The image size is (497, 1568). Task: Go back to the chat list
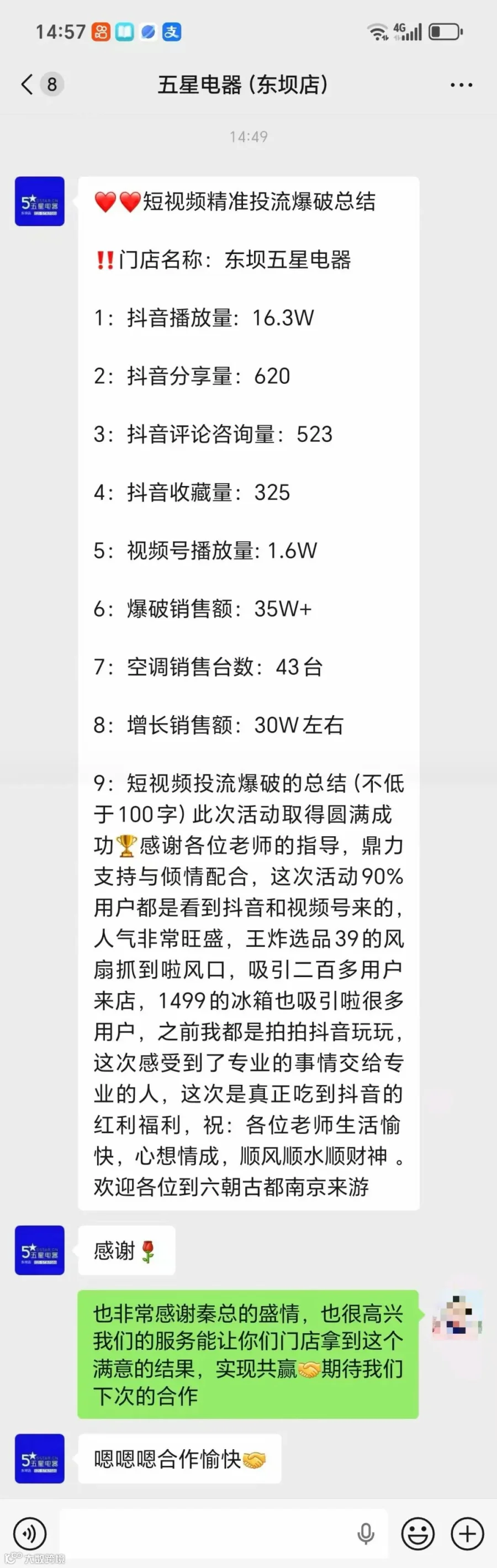[x=28, y=84]
